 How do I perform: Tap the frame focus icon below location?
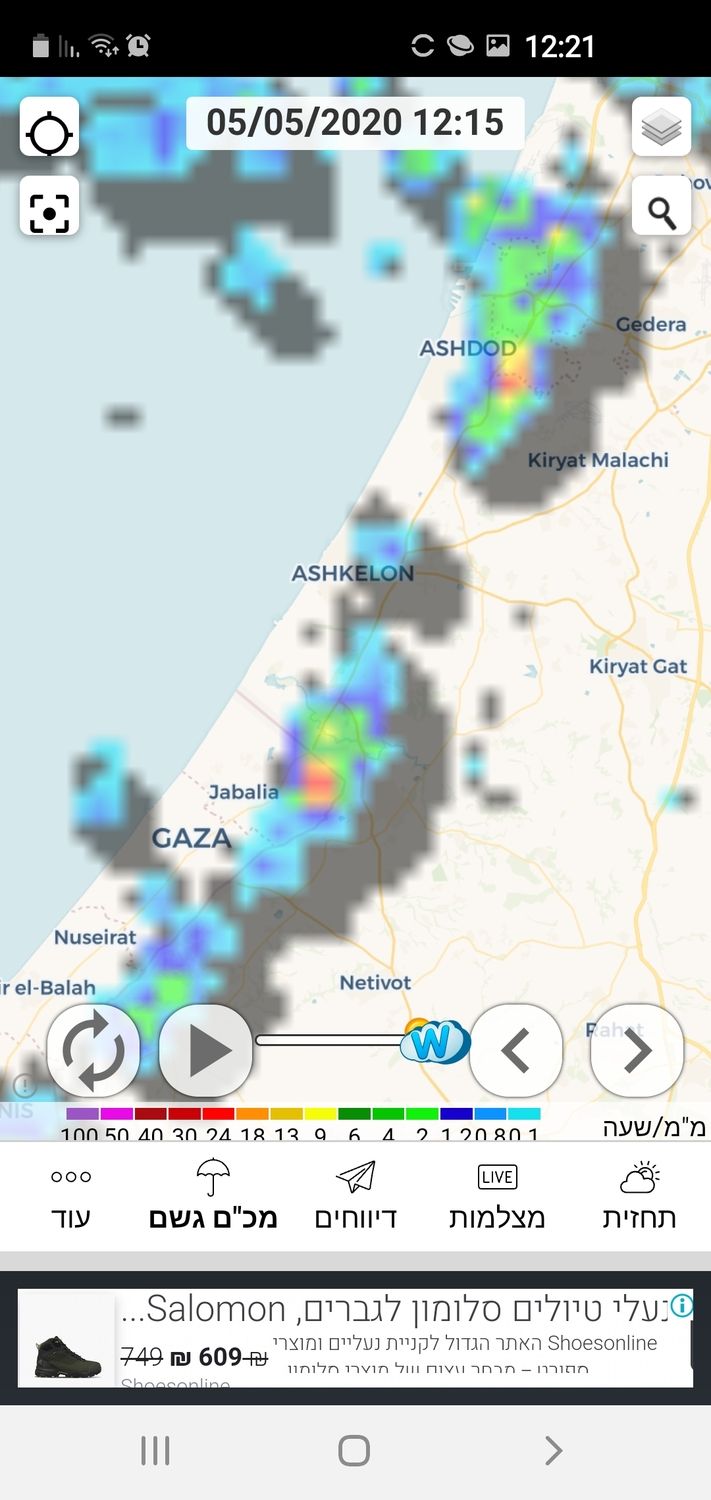(x=49, y=211)
